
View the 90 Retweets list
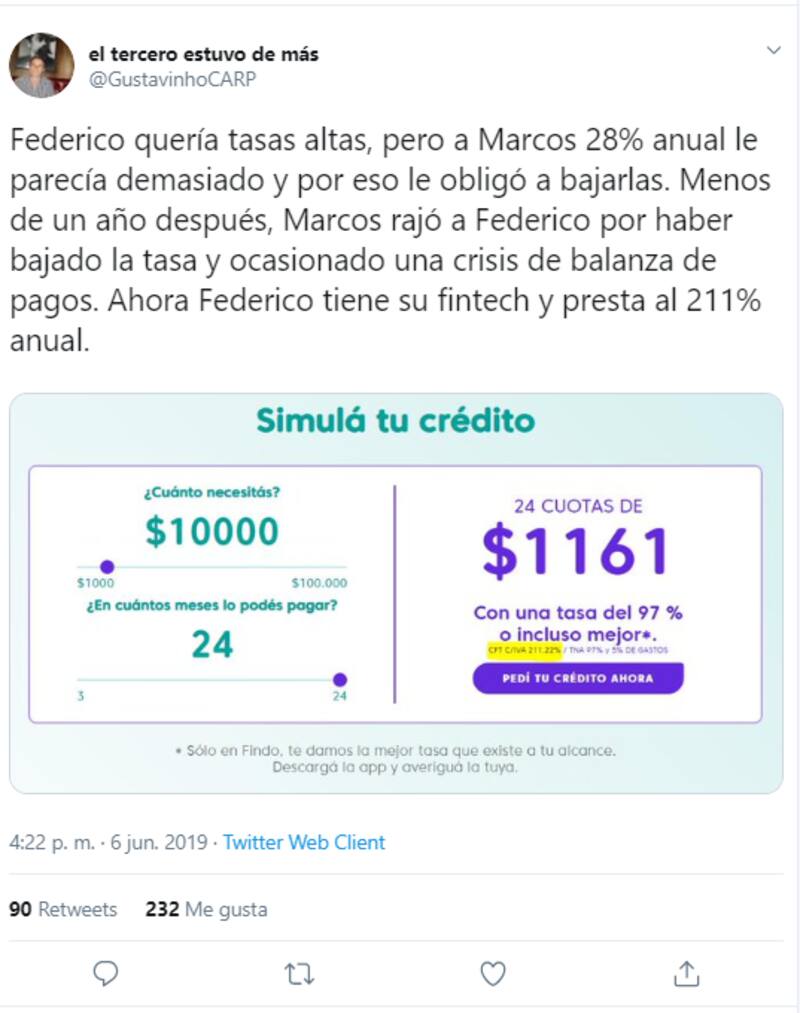[x=63, y=909]
